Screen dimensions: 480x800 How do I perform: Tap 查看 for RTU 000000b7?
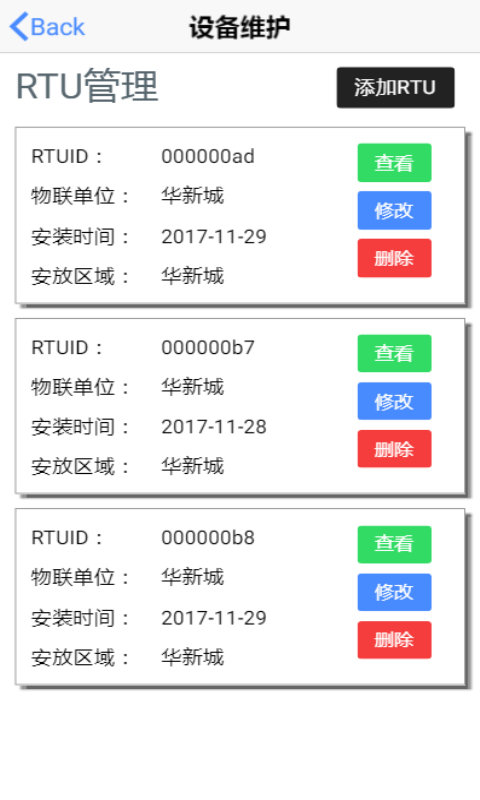point(394,354)
